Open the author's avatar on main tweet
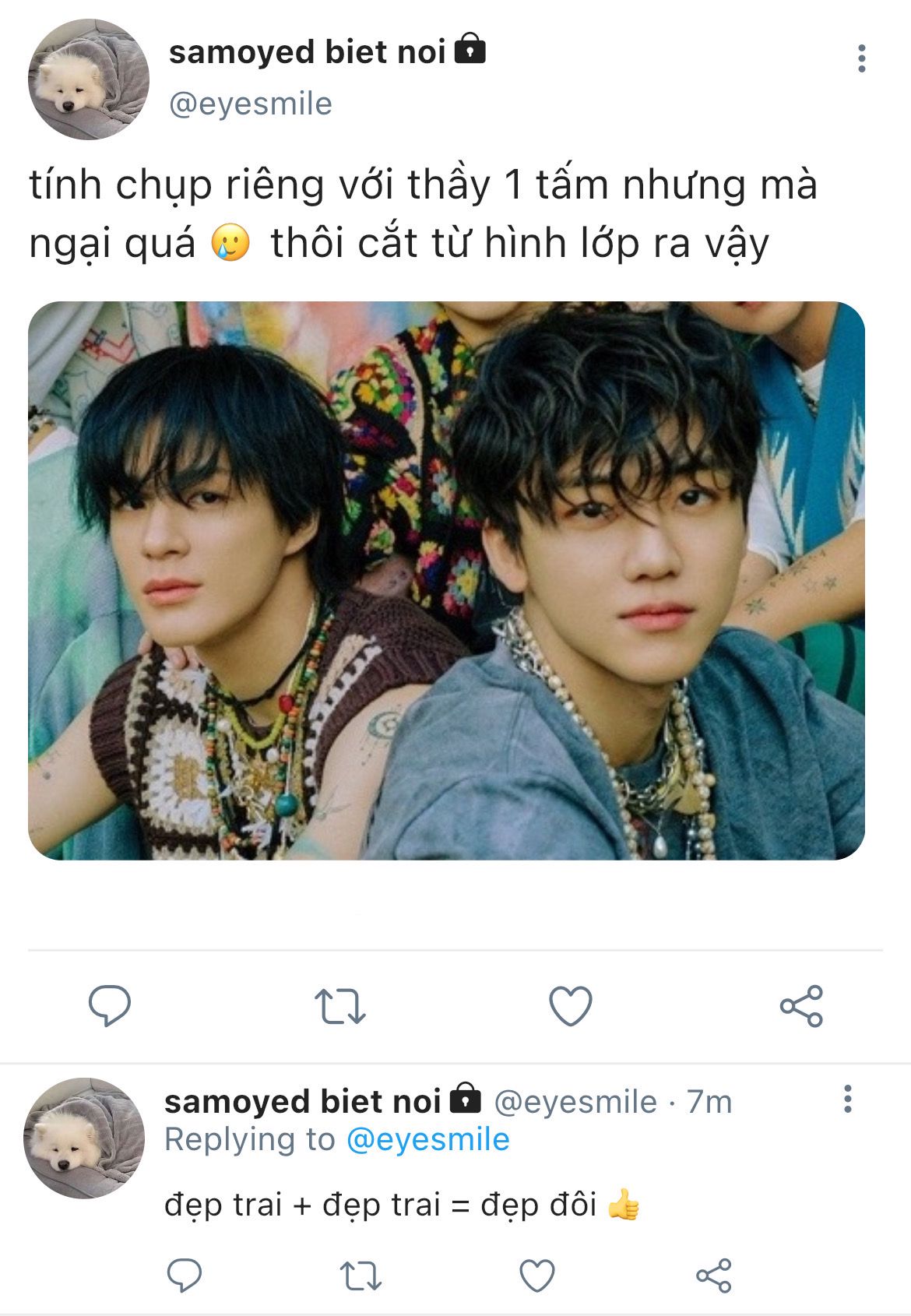Image resolution: width=911 pixels, height=1316 pixels. click(89, 79)
